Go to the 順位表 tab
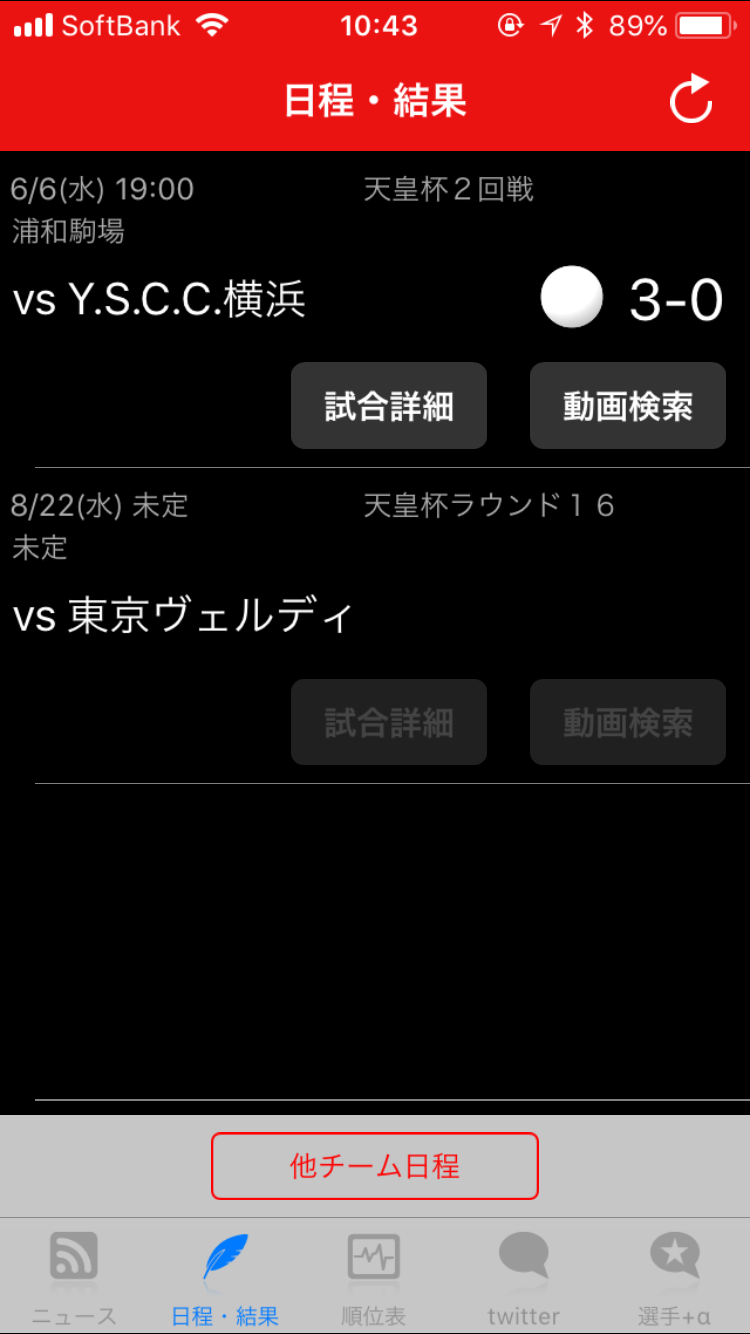 (x=374, y=1276)
